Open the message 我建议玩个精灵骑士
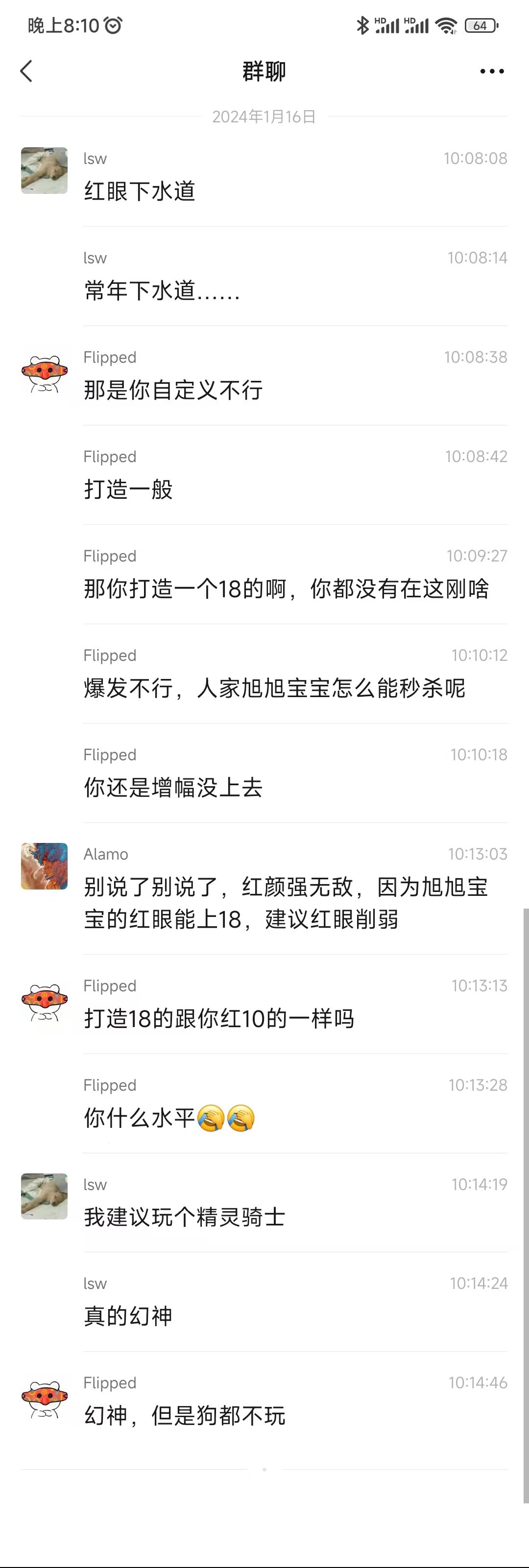Screen dimensions: 529x1568 point(185,1217)
